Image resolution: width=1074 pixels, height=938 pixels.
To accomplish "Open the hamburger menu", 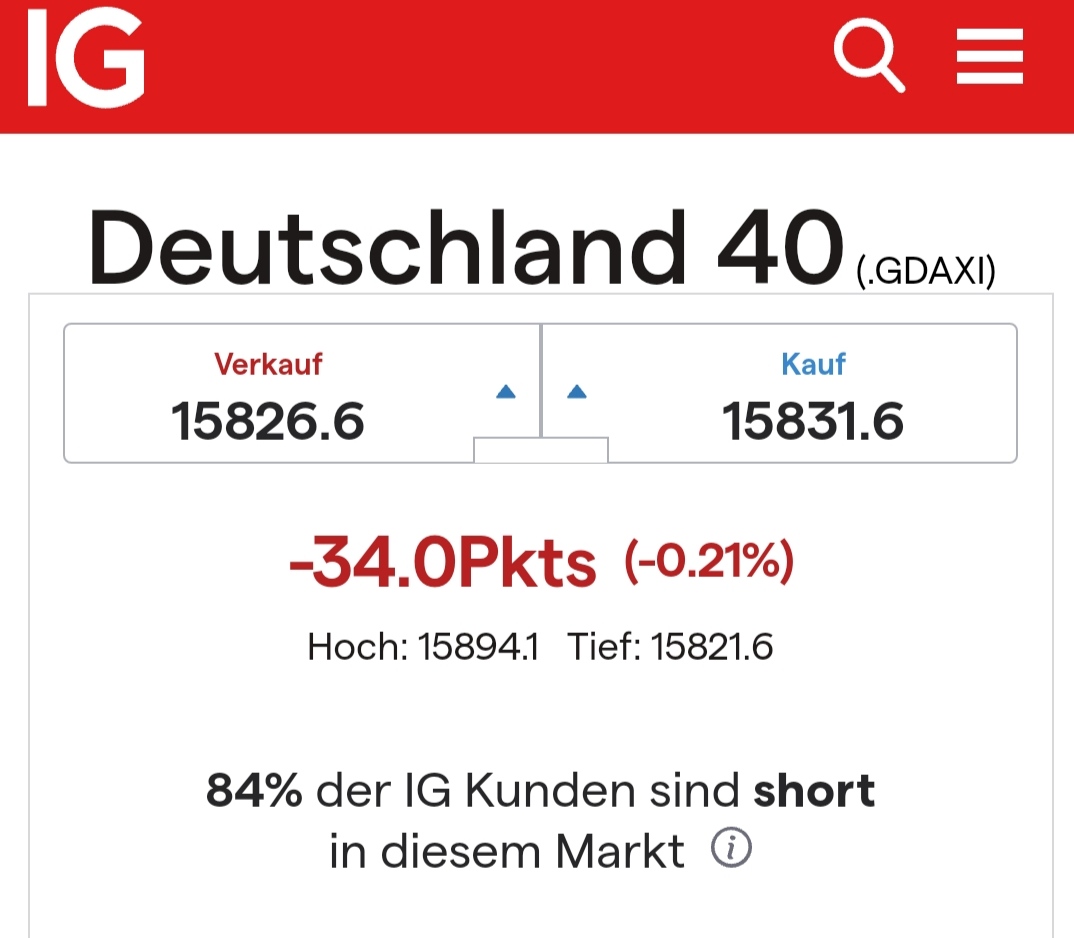I will [x=989, y=56].
